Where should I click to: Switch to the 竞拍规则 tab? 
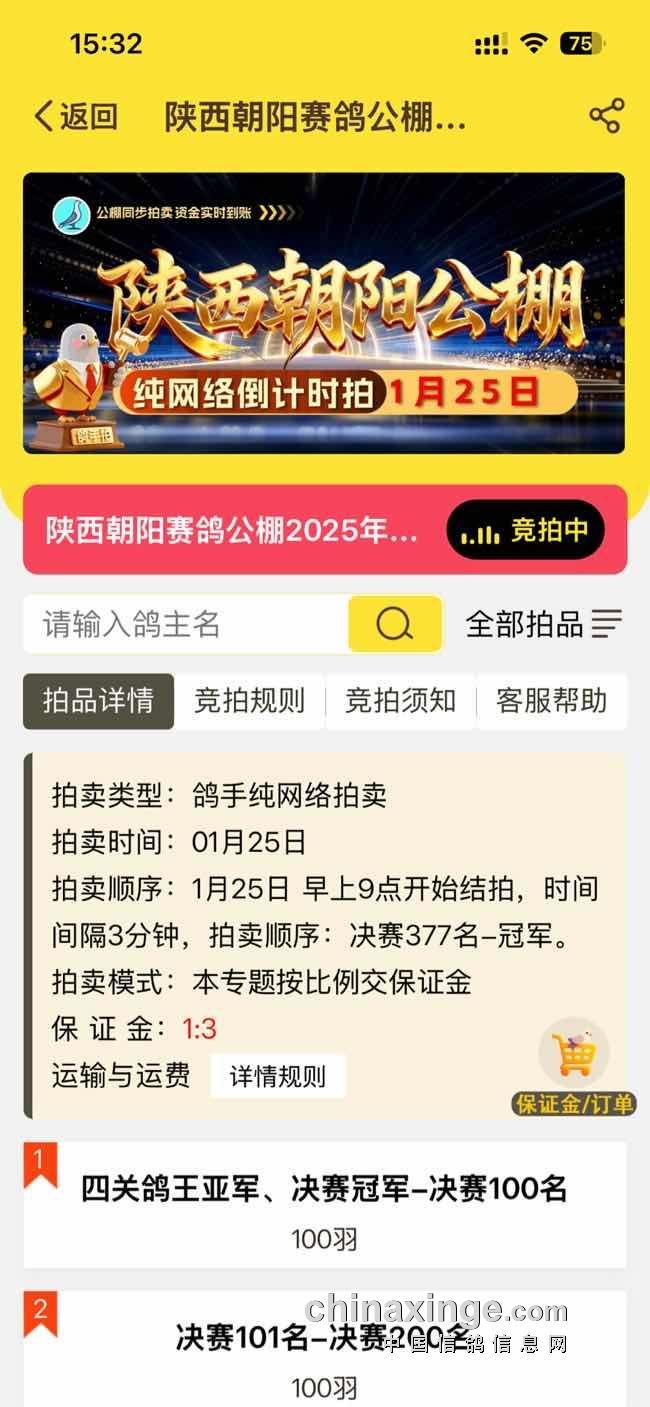pos(249,701)
